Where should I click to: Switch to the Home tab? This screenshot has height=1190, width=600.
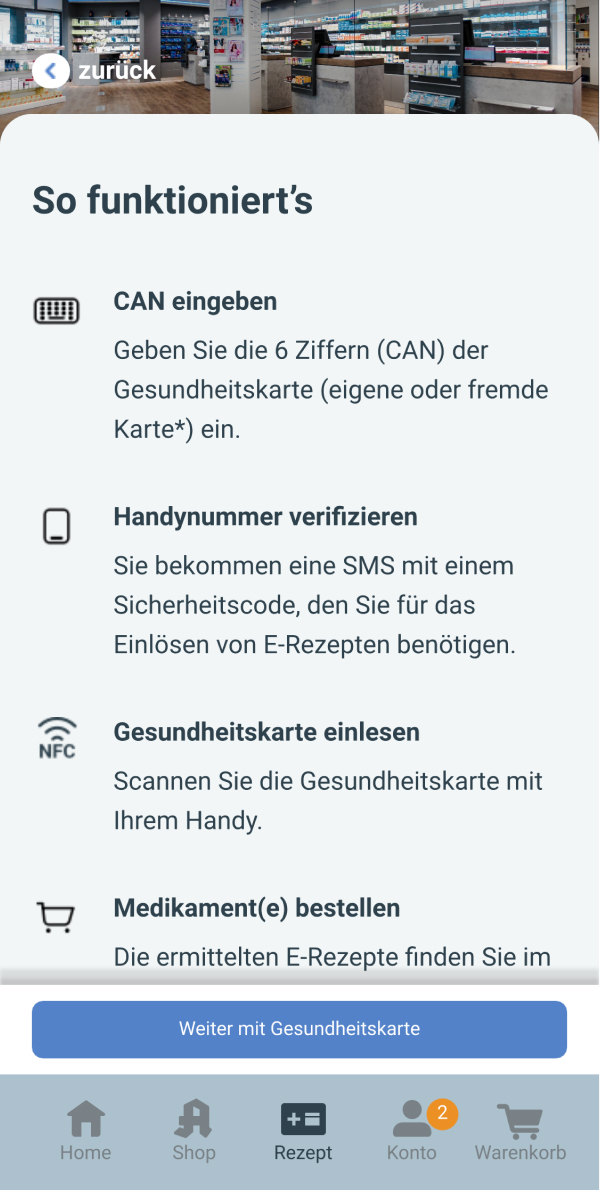[x=85, y=1131]
